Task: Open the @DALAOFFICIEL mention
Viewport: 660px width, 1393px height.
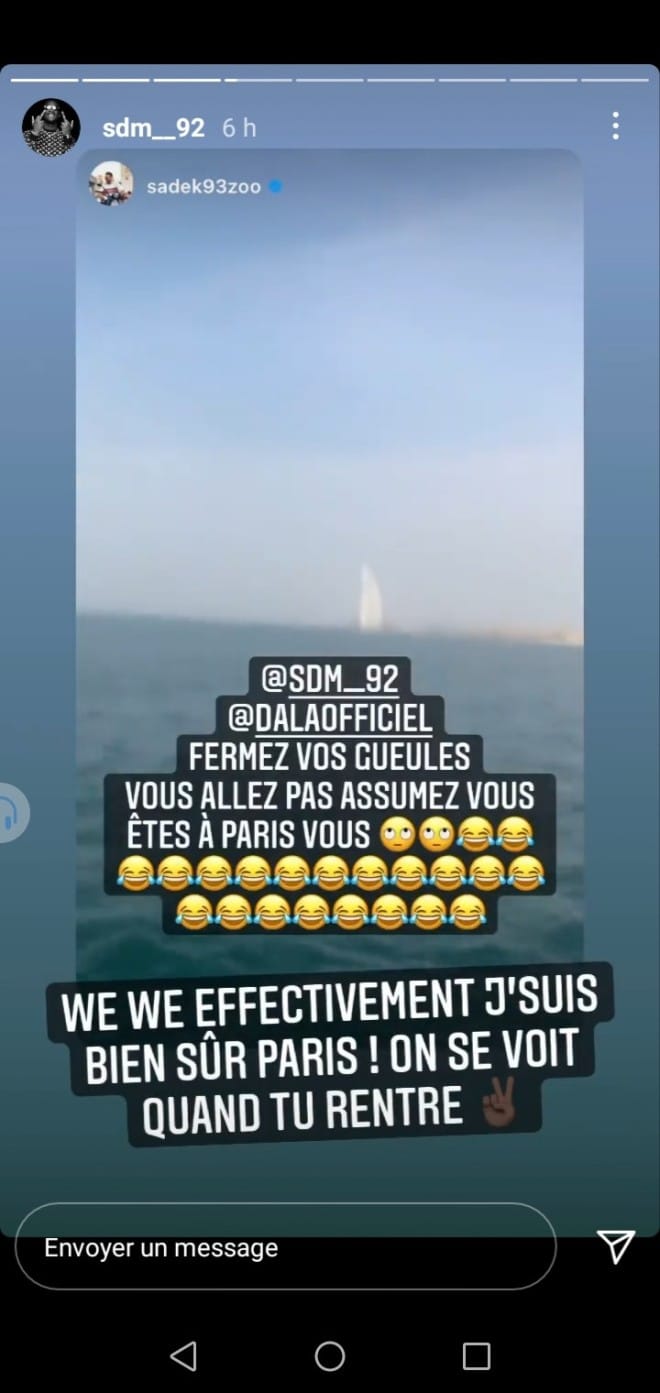Action: tap(330, 716)
